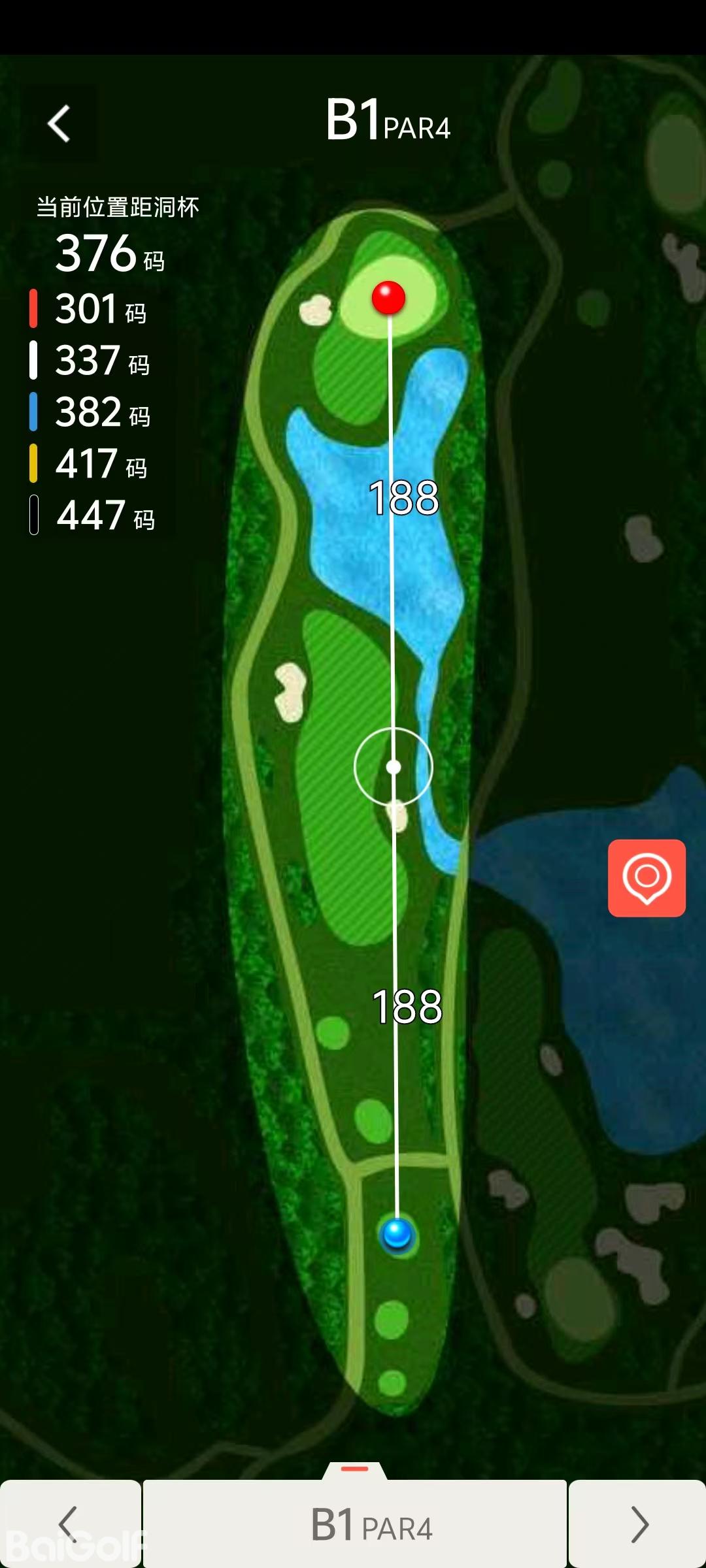Tap the red locate-position button
The image size is (706, 1568).
point(647,877)
